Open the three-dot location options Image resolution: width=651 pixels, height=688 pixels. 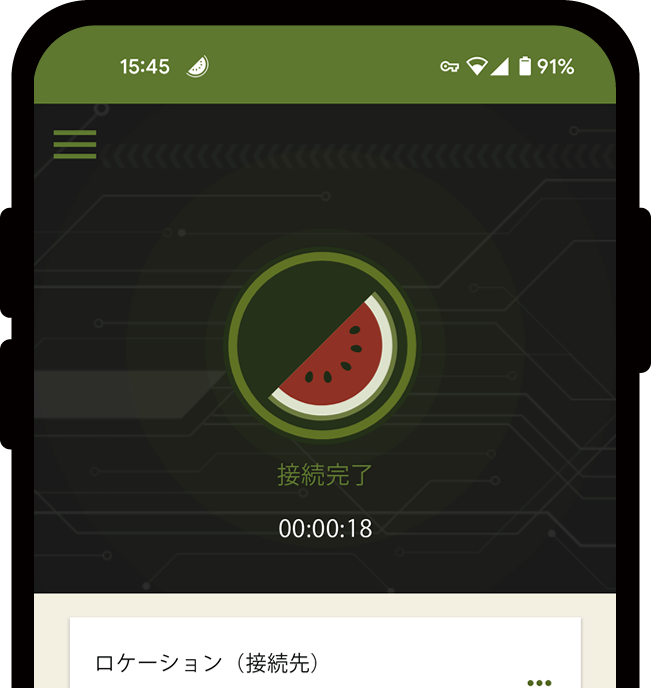(x=538, y=682)
